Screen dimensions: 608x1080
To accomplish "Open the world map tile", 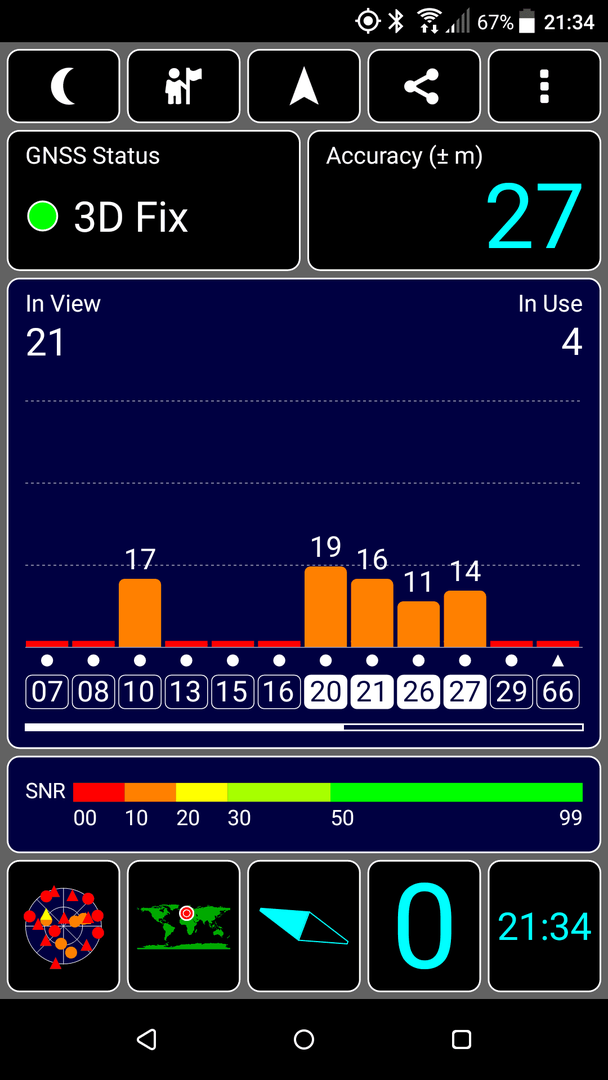I will (x=184, y=926).
